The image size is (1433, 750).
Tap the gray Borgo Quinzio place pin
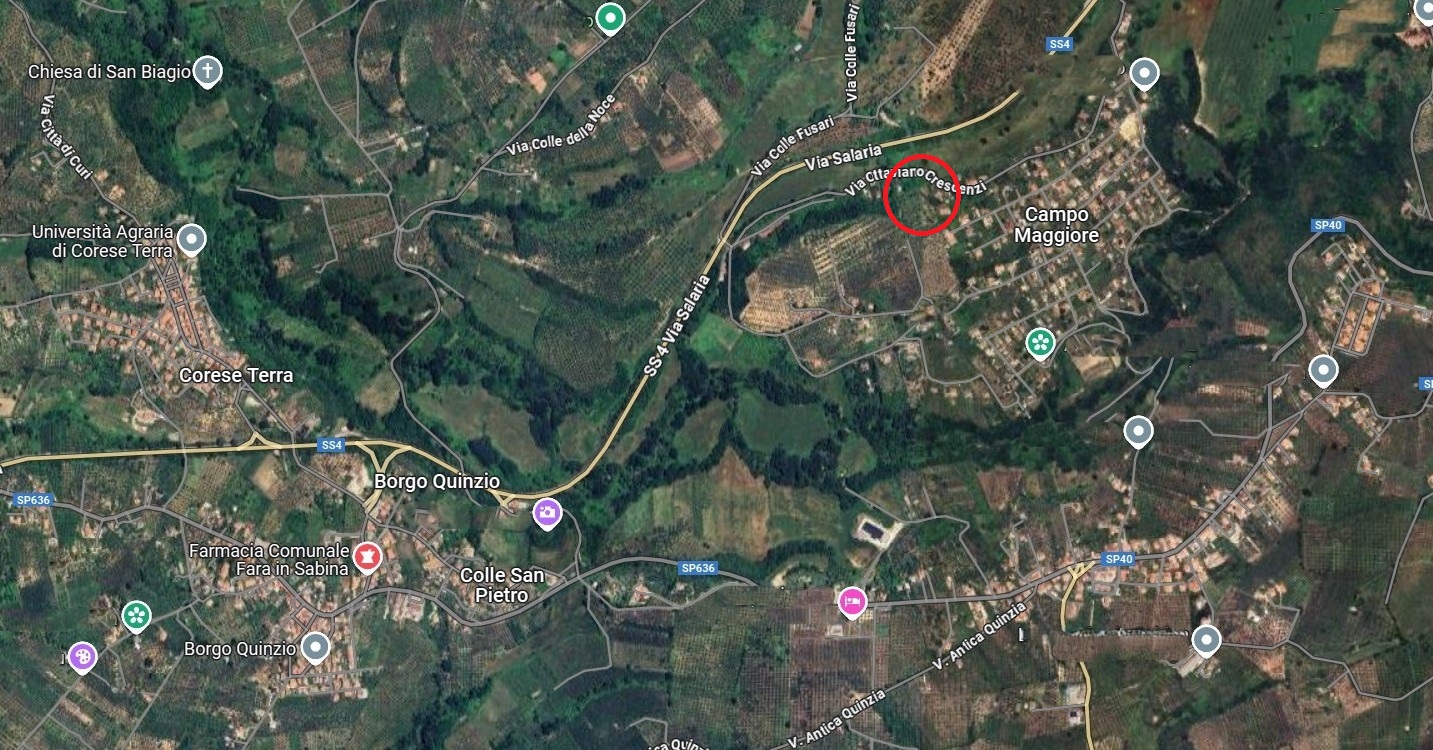316,648
